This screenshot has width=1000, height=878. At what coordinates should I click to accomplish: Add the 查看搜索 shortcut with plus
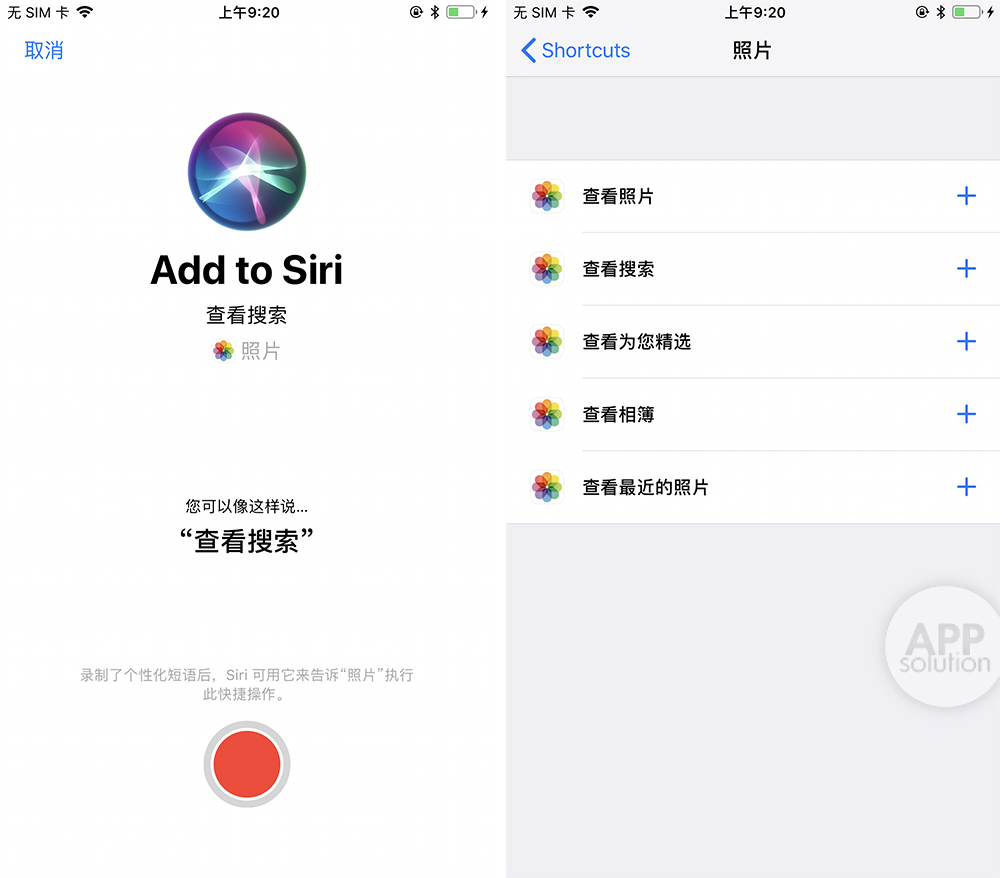(966, 269)
